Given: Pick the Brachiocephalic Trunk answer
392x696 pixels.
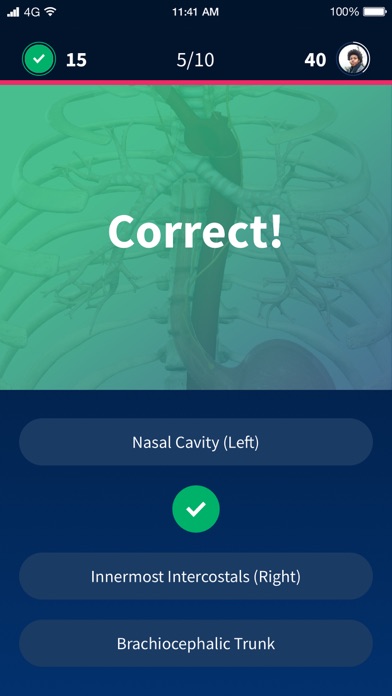Looking at the screenshot, I should [x=196, y=644].
